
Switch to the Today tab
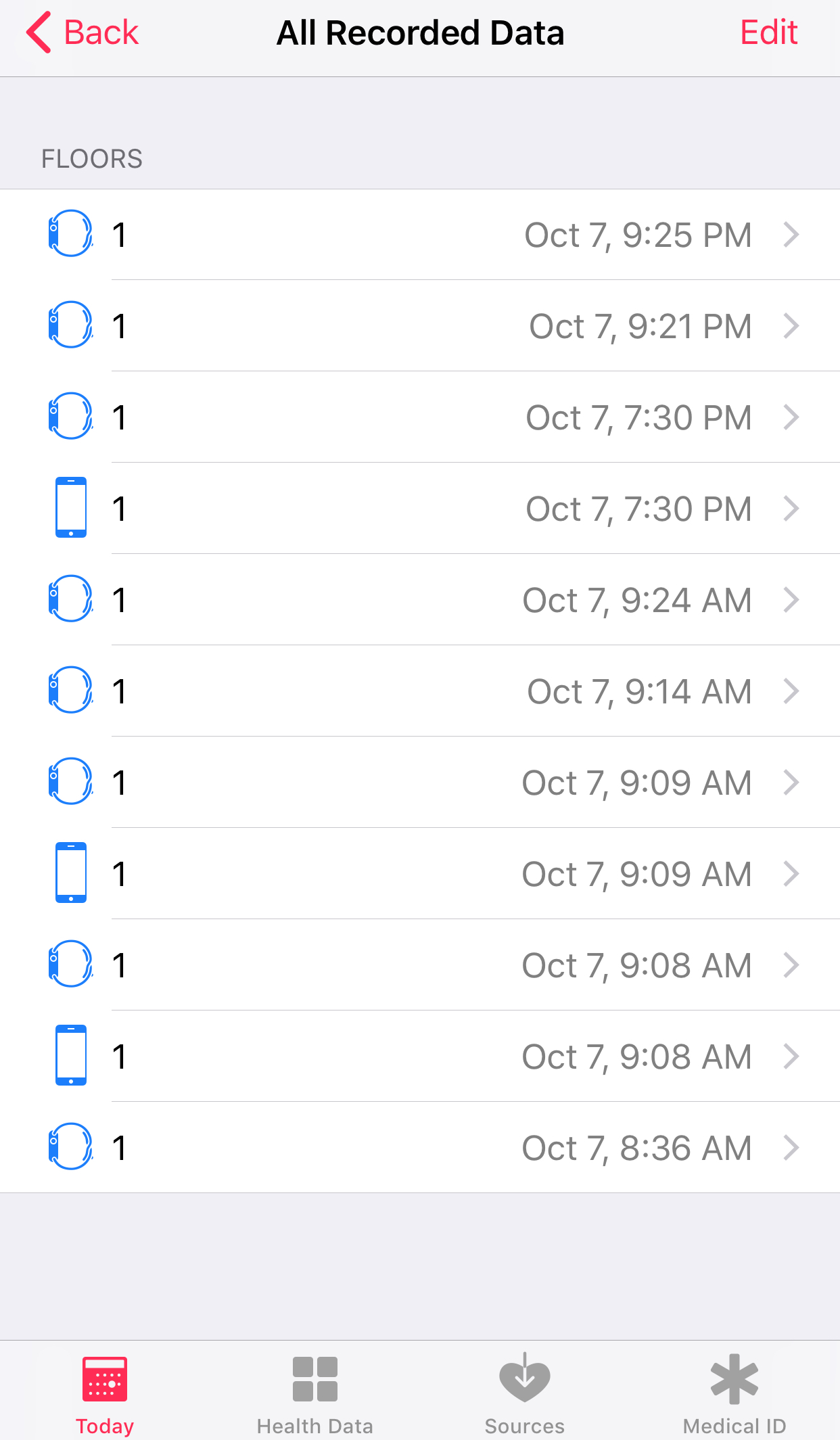(x=105, y=1395)
